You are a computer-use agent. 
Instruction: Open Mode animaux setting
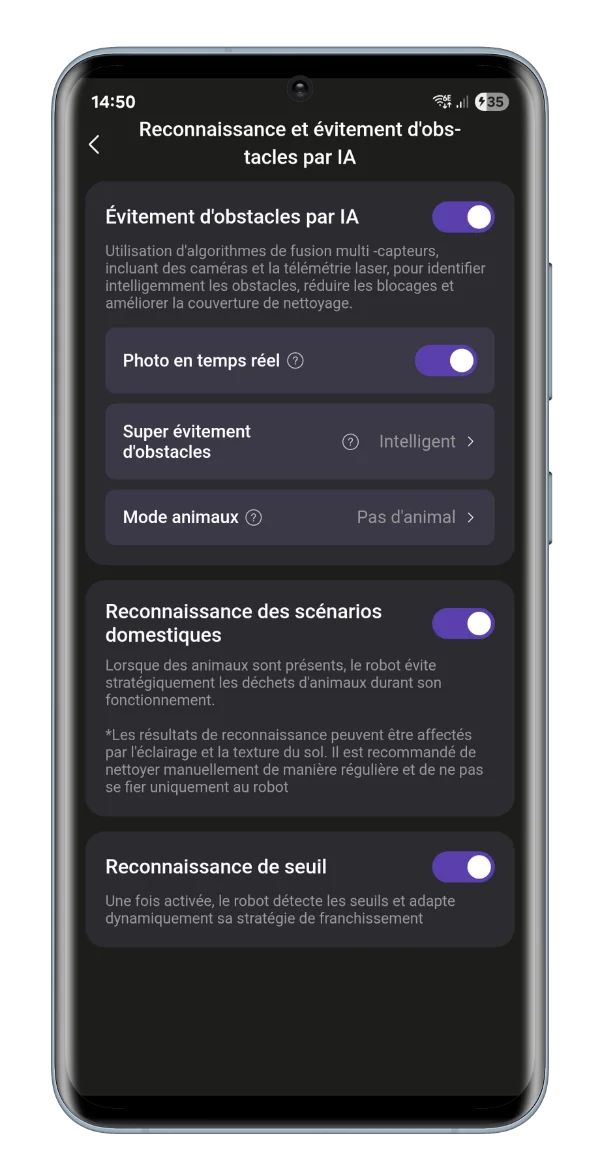coord(300,517)
